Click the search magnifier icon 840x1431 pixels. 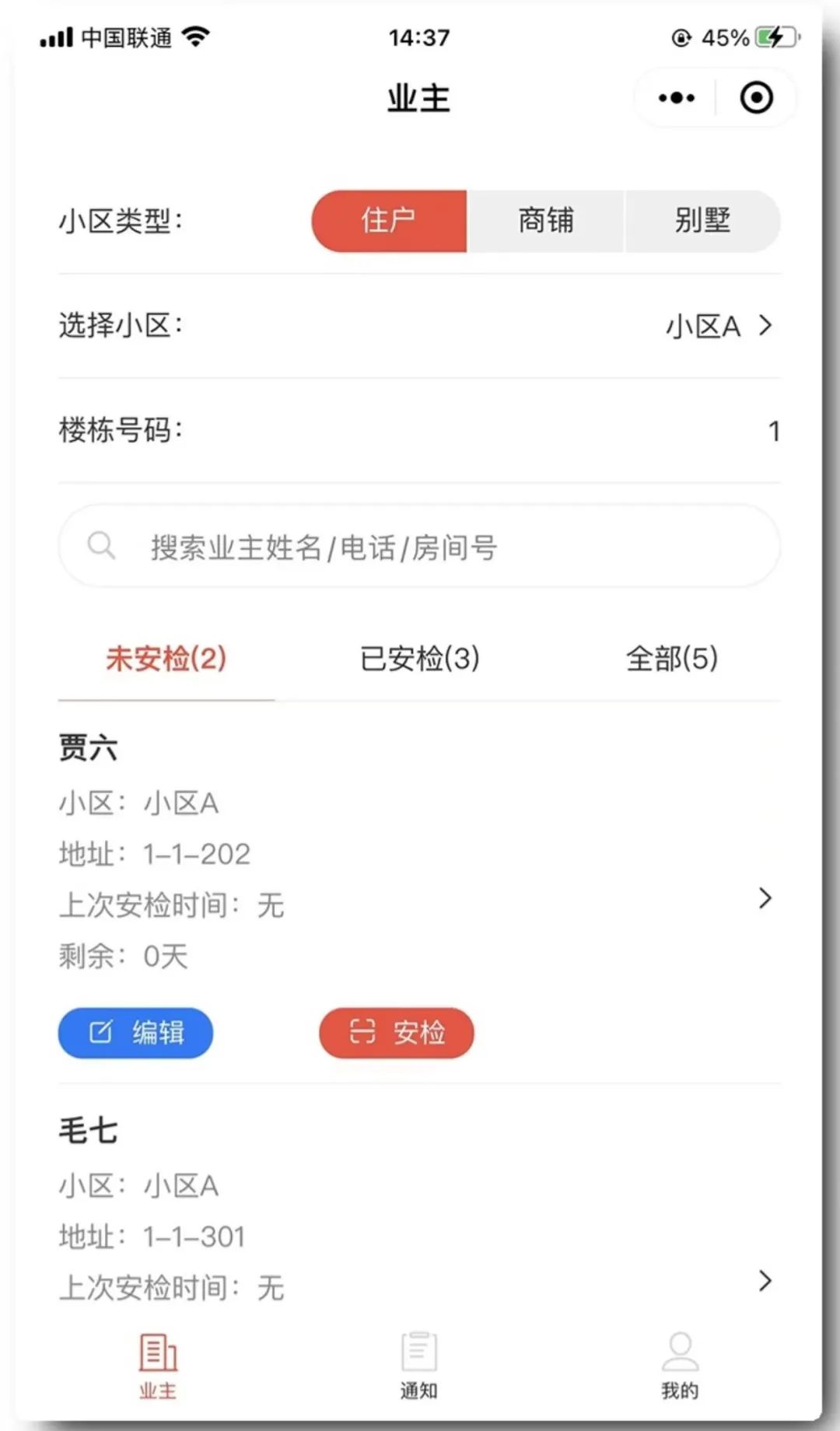tap(102, 545)
